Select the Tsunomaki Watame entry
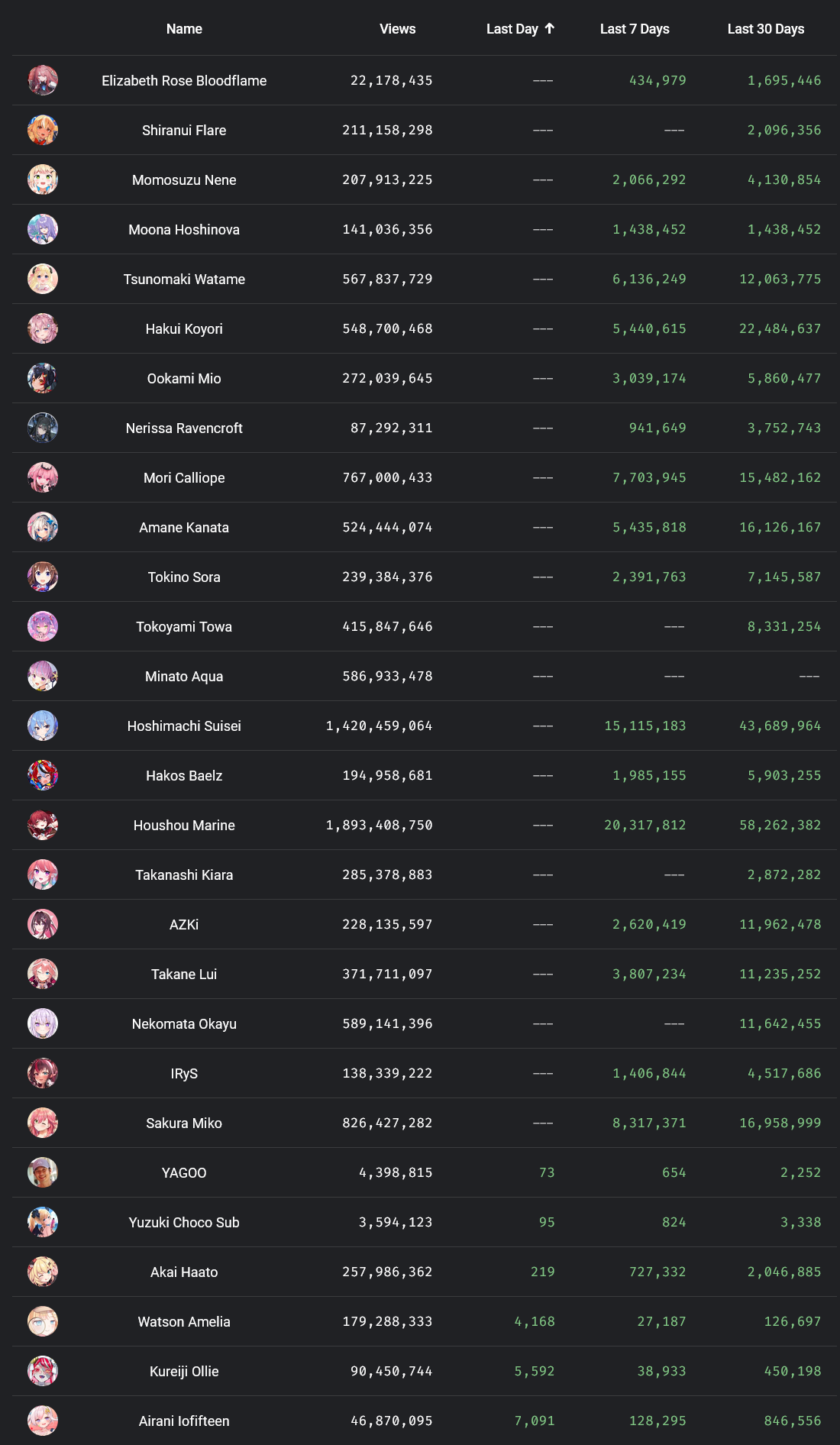The image size is (840, 1445). [x=425, y=279]
